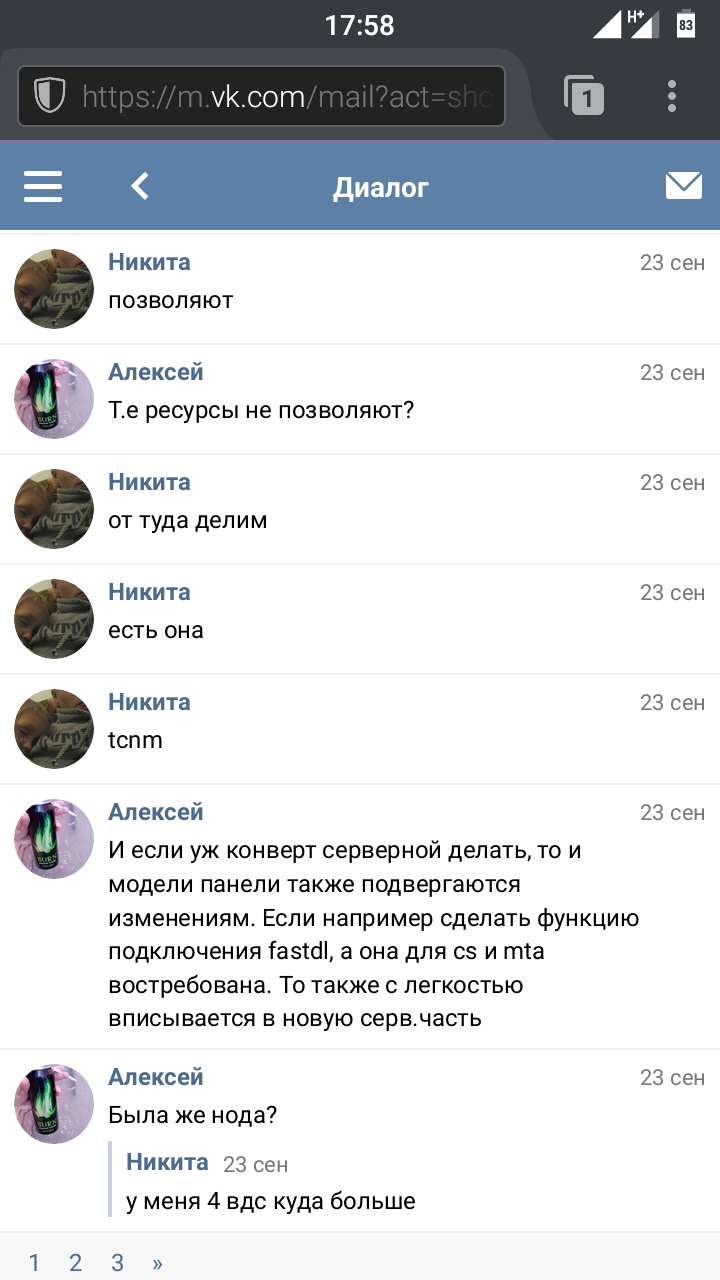The width and height of the screenshot is (720, 1280).
Task: Open Никита's profile from the 'позволяют' message
Action: (x=149, y=262)
